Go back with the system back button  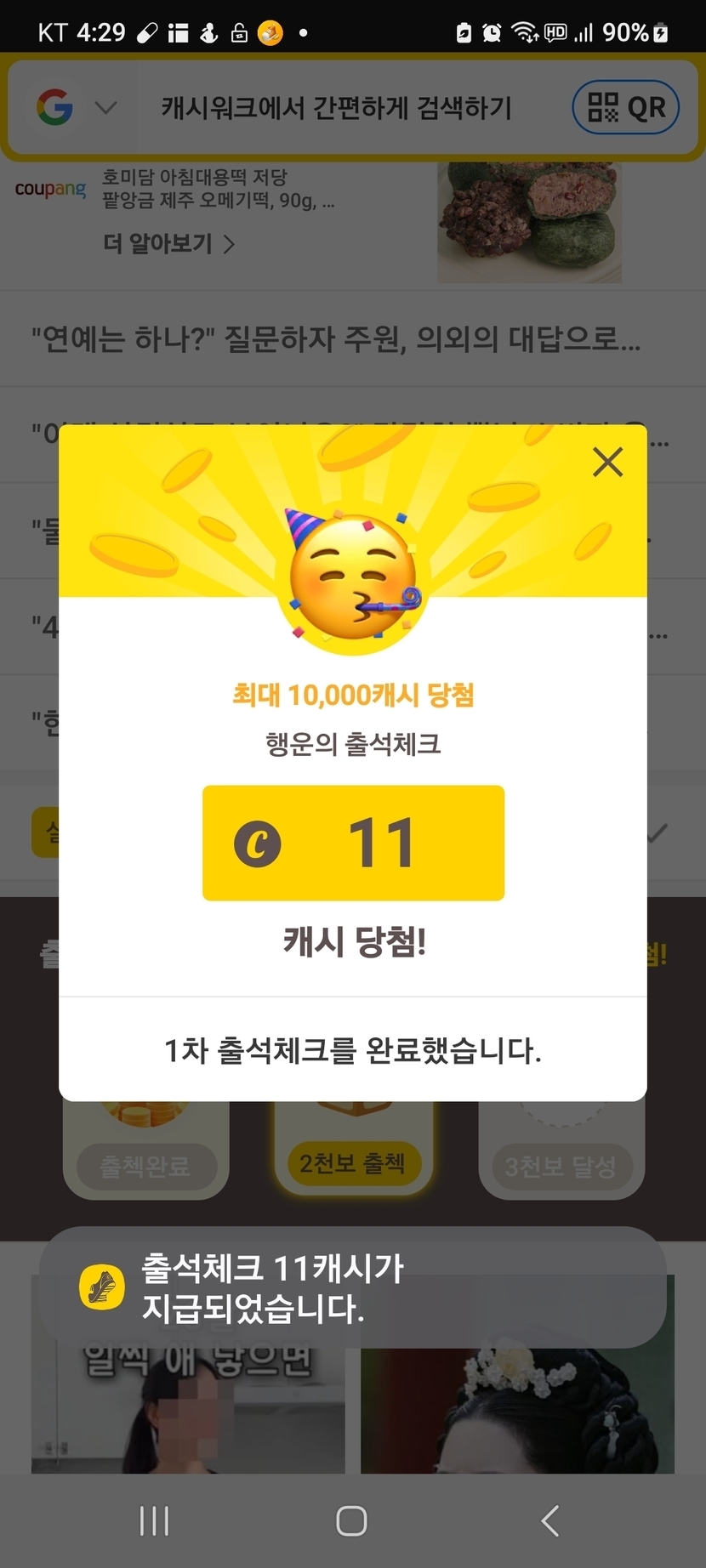coord(550,1520)
